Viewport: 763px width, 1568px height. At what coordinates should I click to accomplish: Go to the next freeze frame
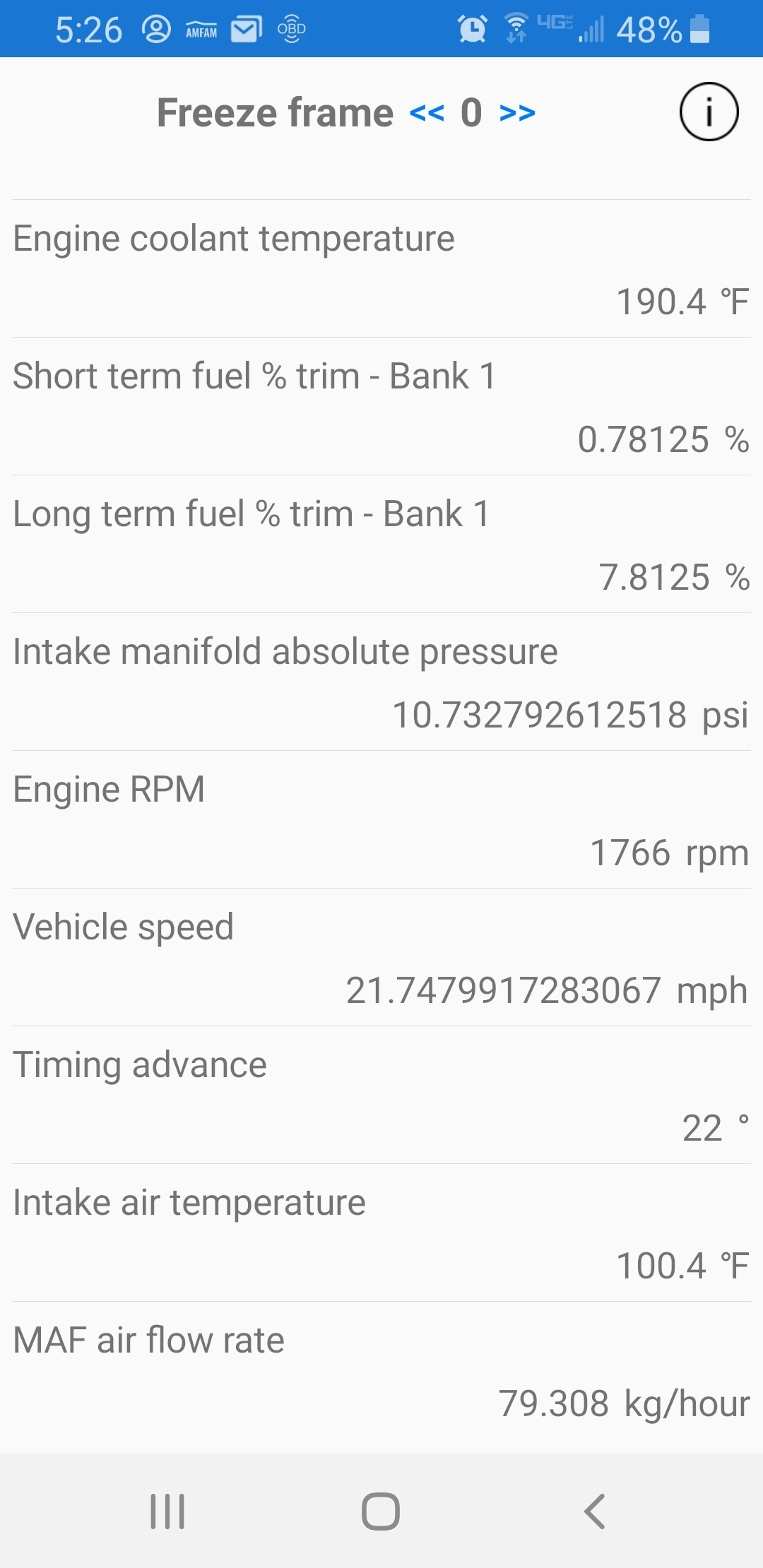click(x=517, y=113)
